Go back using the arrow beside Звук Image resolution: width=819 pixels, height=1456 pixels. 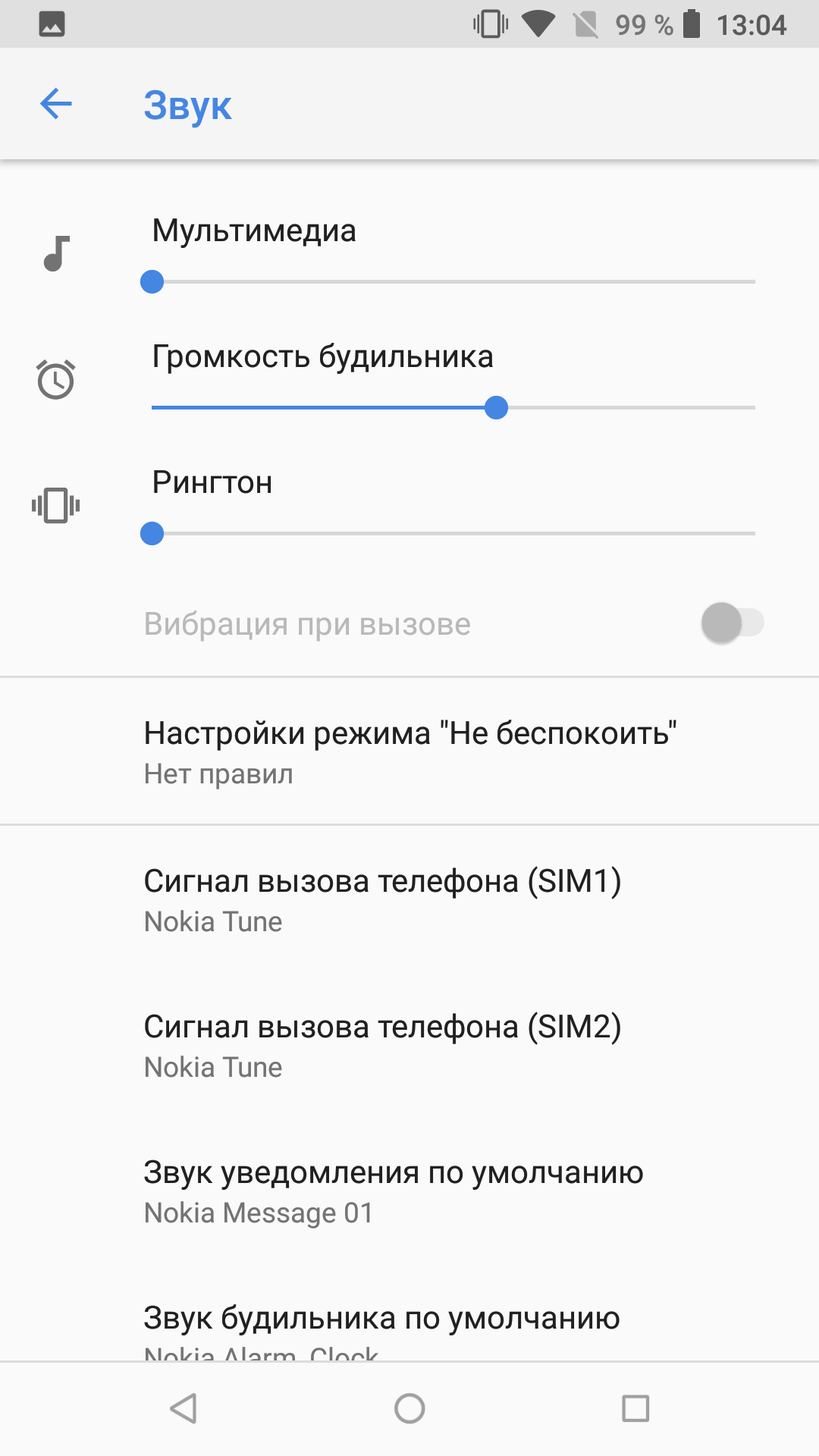click(56, 104)
